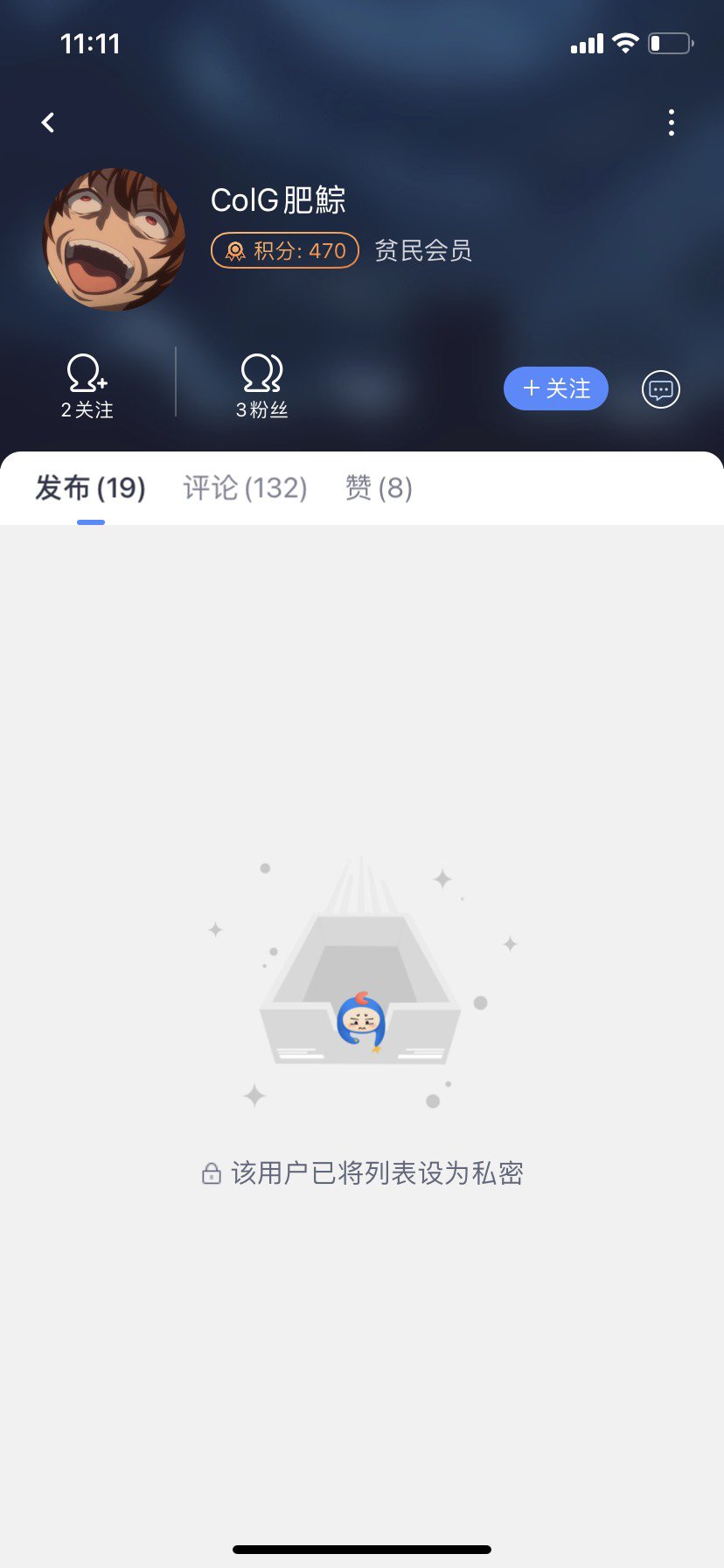The width and height of the screenshot is (724, 1568).
Task: View CoIG肥鲸's profile avatar
Action: (114, 240)
